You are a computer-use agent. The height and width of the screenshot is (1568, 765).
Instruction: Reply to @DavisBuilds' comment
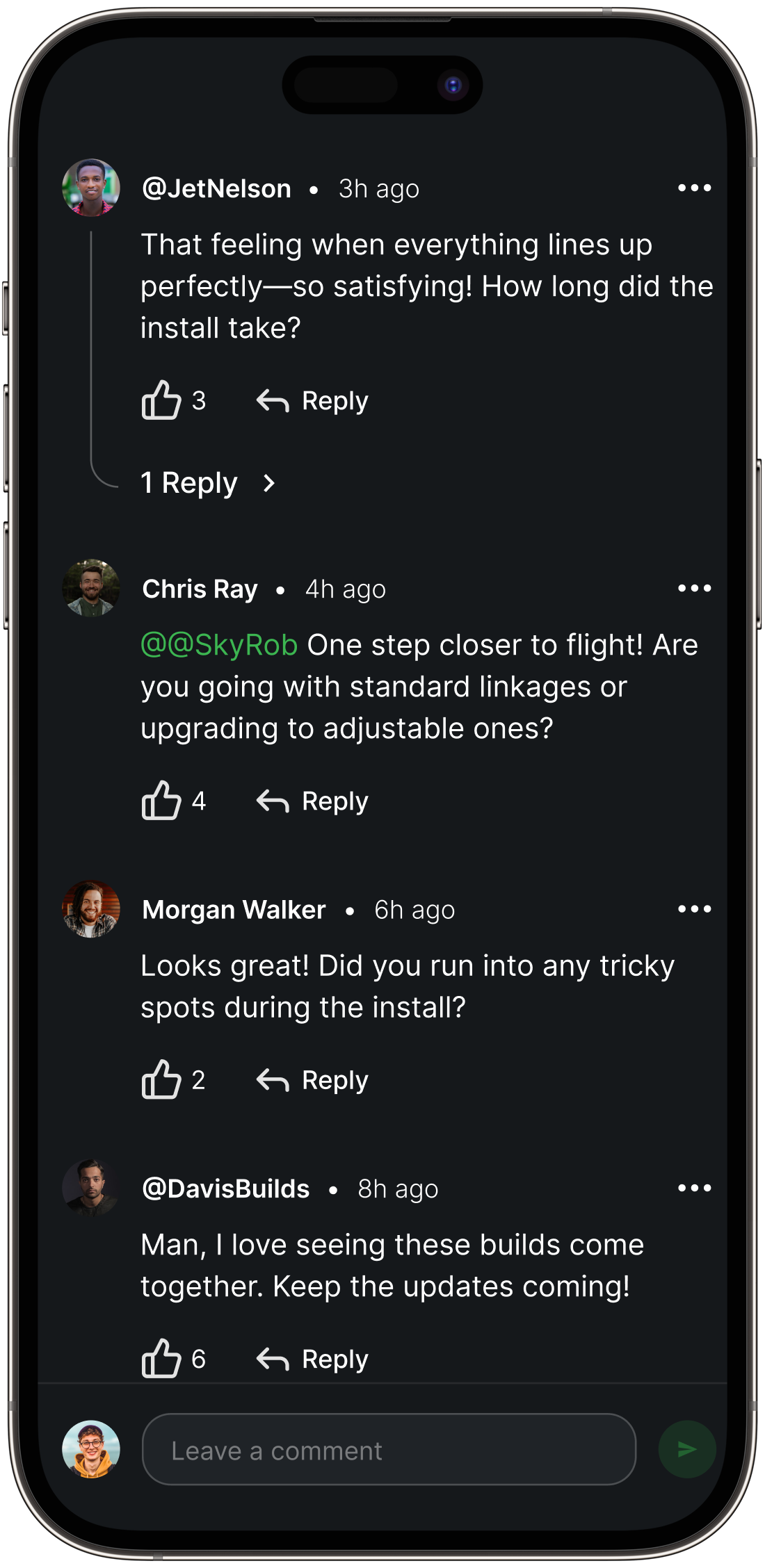313,1359
